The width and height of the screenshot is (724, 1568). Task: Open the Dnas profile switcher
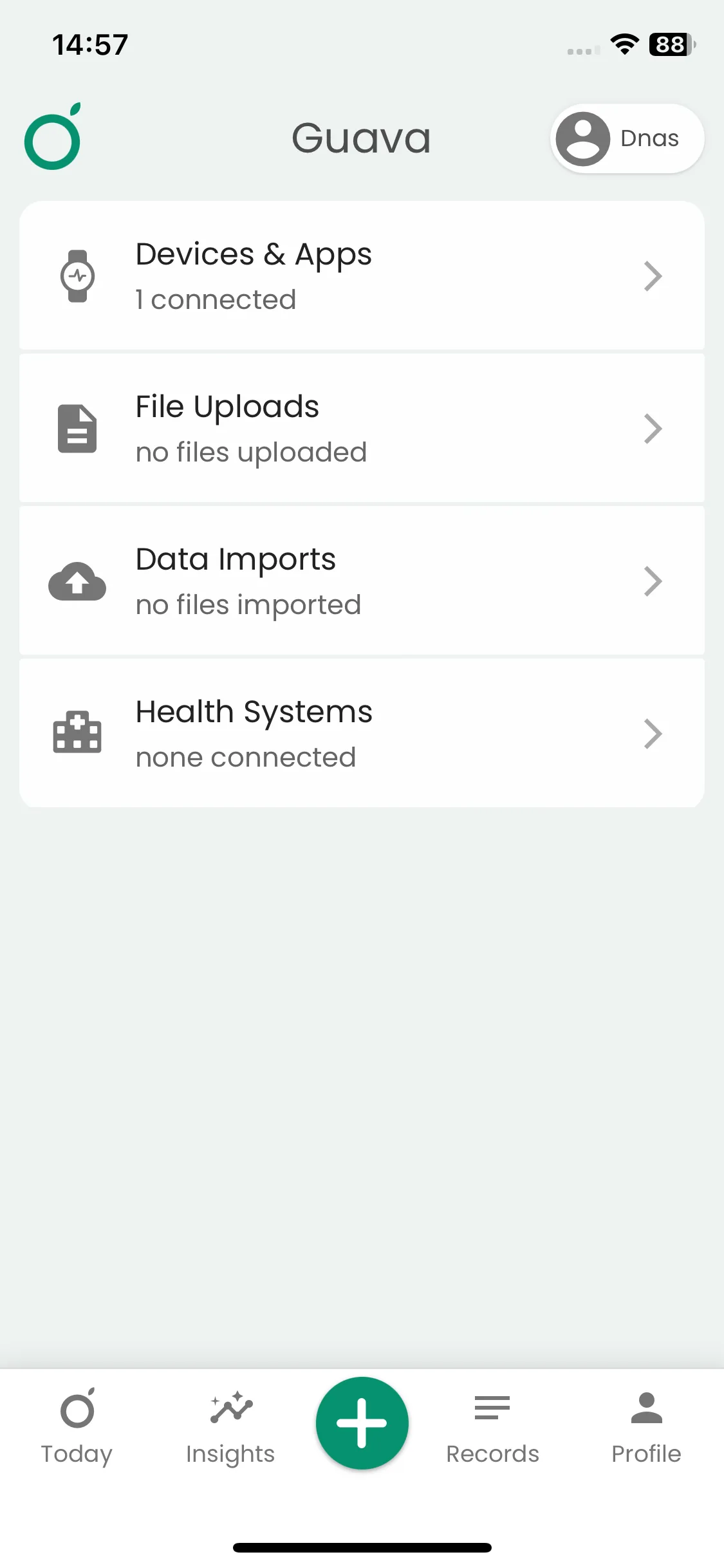pyautogui.click(x=627, y=138)
